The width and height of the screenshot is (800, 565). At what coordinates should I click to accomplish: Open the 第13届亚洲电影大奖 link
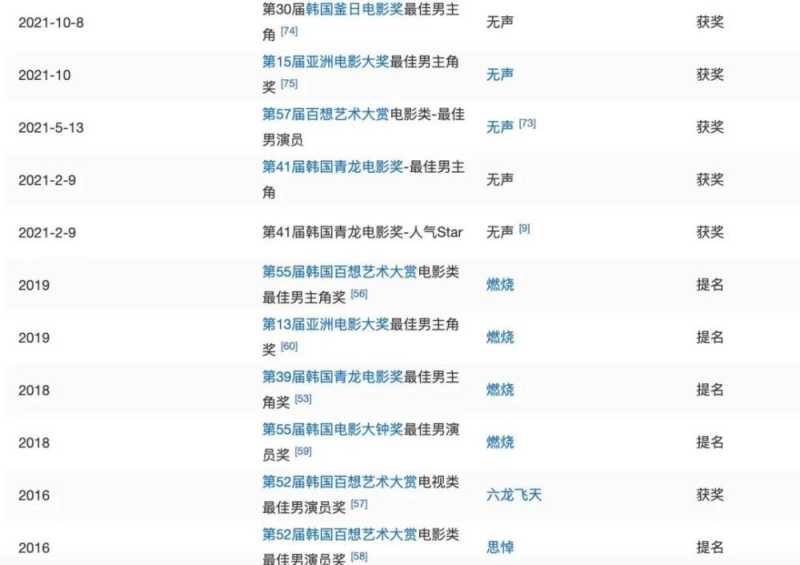click(x=324, y=324)
